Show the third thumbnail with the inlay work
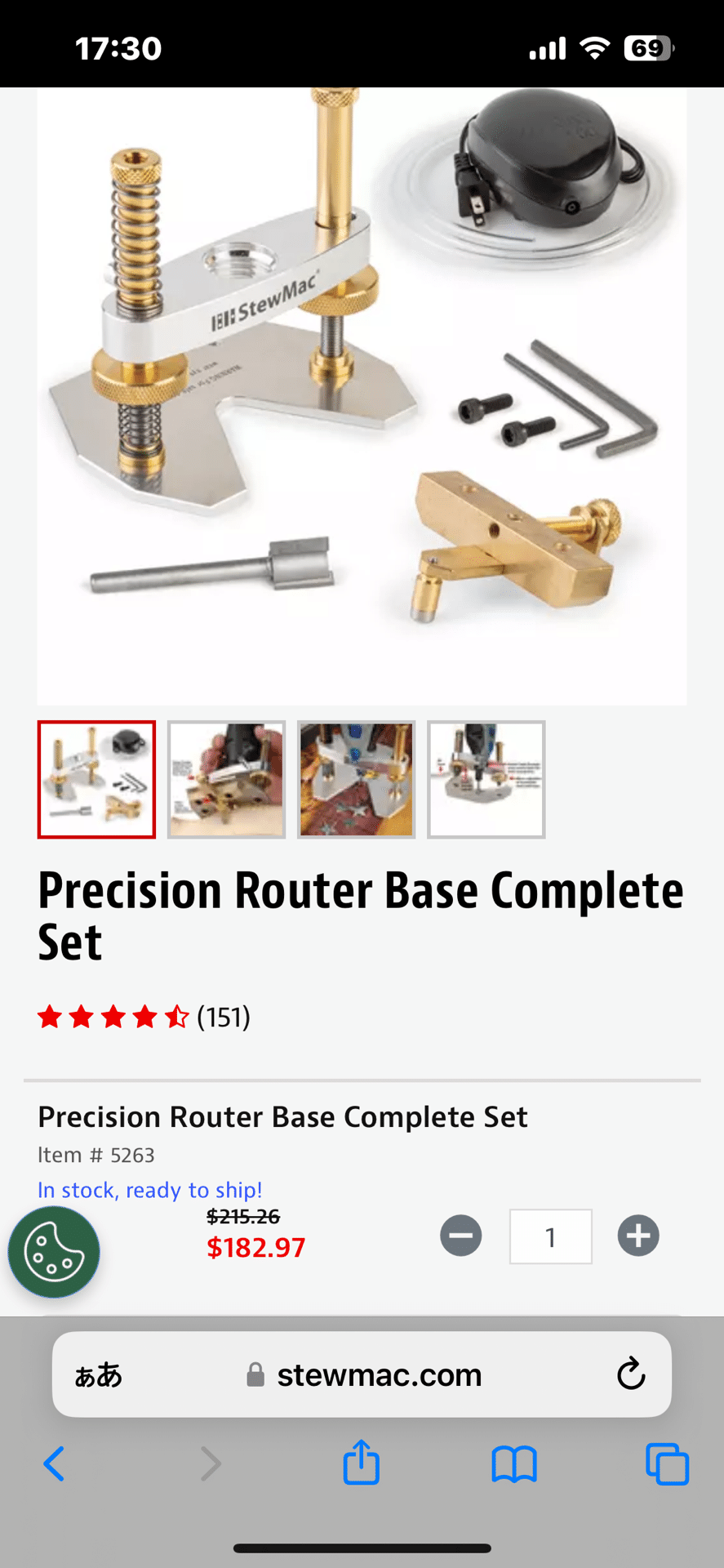The height and width of the screenshot is (1568, 724). tap(356, 779)
